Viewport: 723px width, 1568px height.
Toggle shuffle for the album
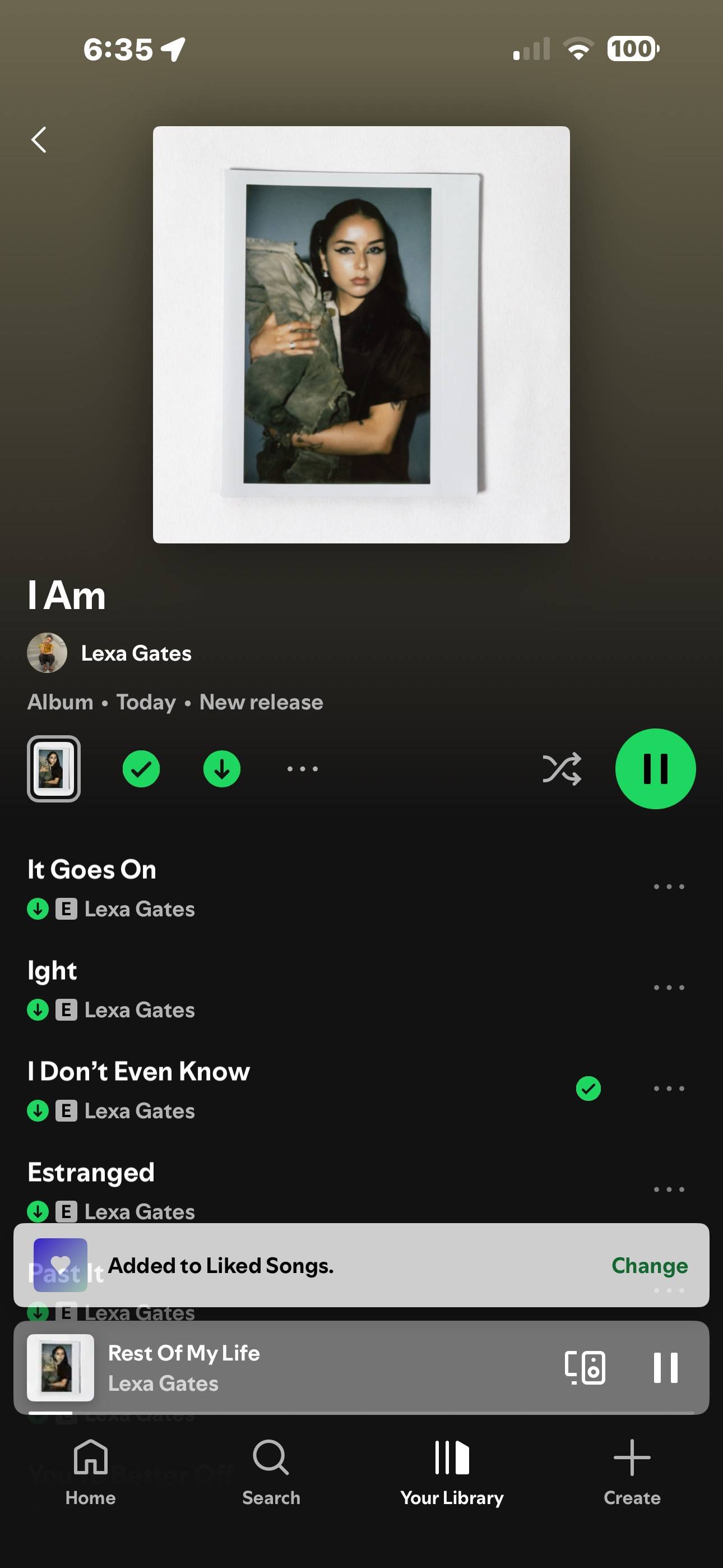pyautogui.click(x=562, y=769)
